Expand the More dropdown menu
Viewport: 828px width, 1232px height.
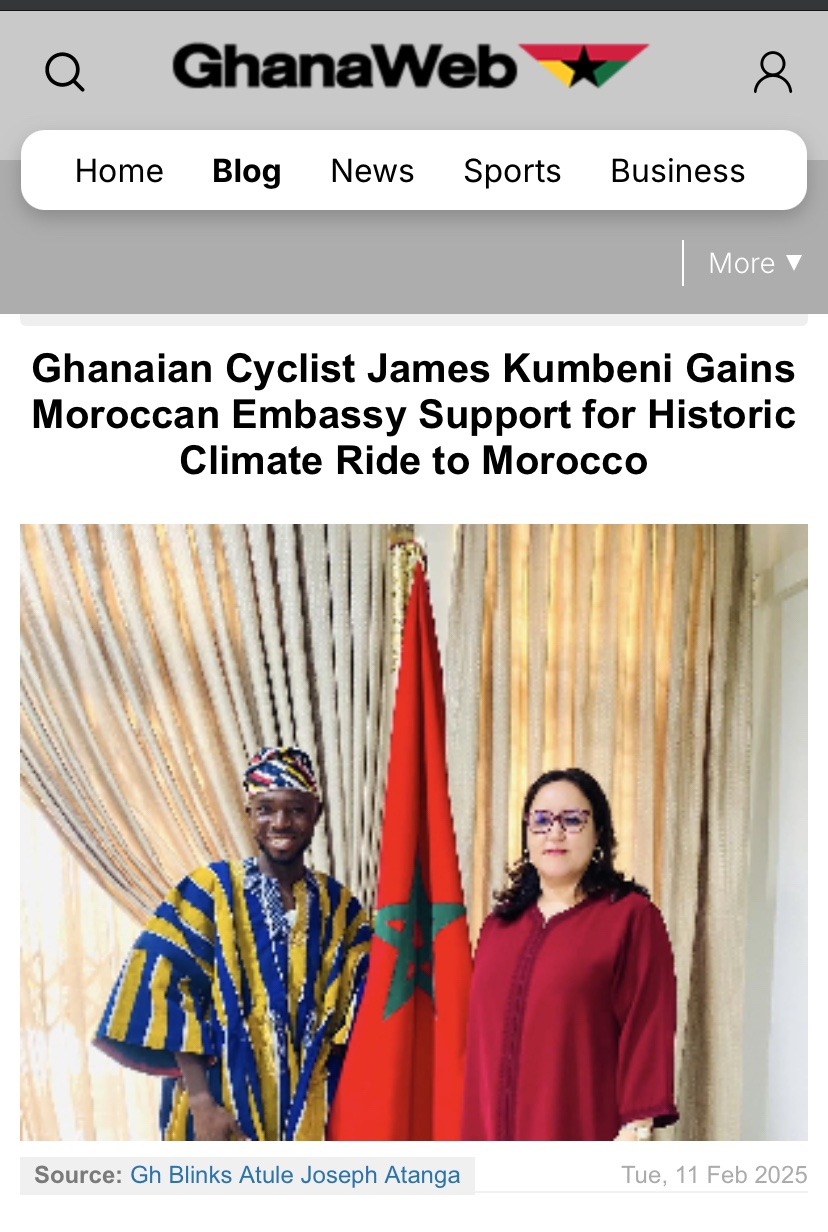coord(755,263)
